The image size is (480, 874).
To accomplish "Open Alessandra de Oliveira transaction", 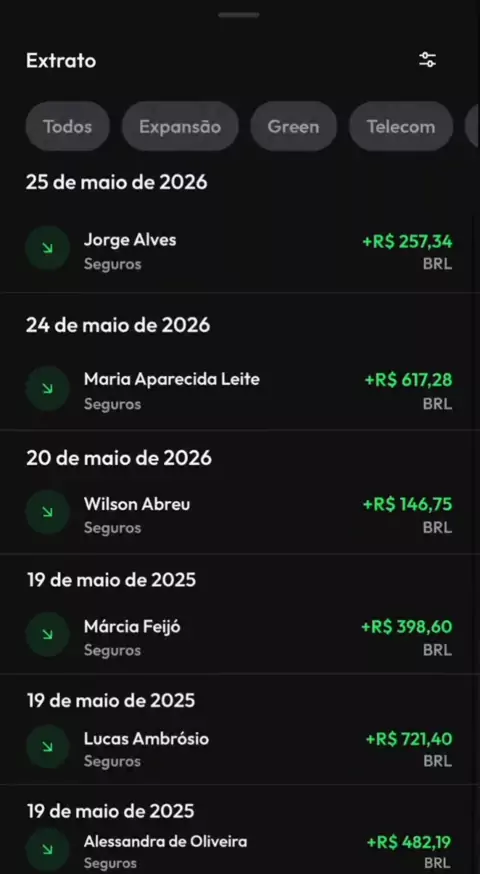I will [x=240, y=851].
